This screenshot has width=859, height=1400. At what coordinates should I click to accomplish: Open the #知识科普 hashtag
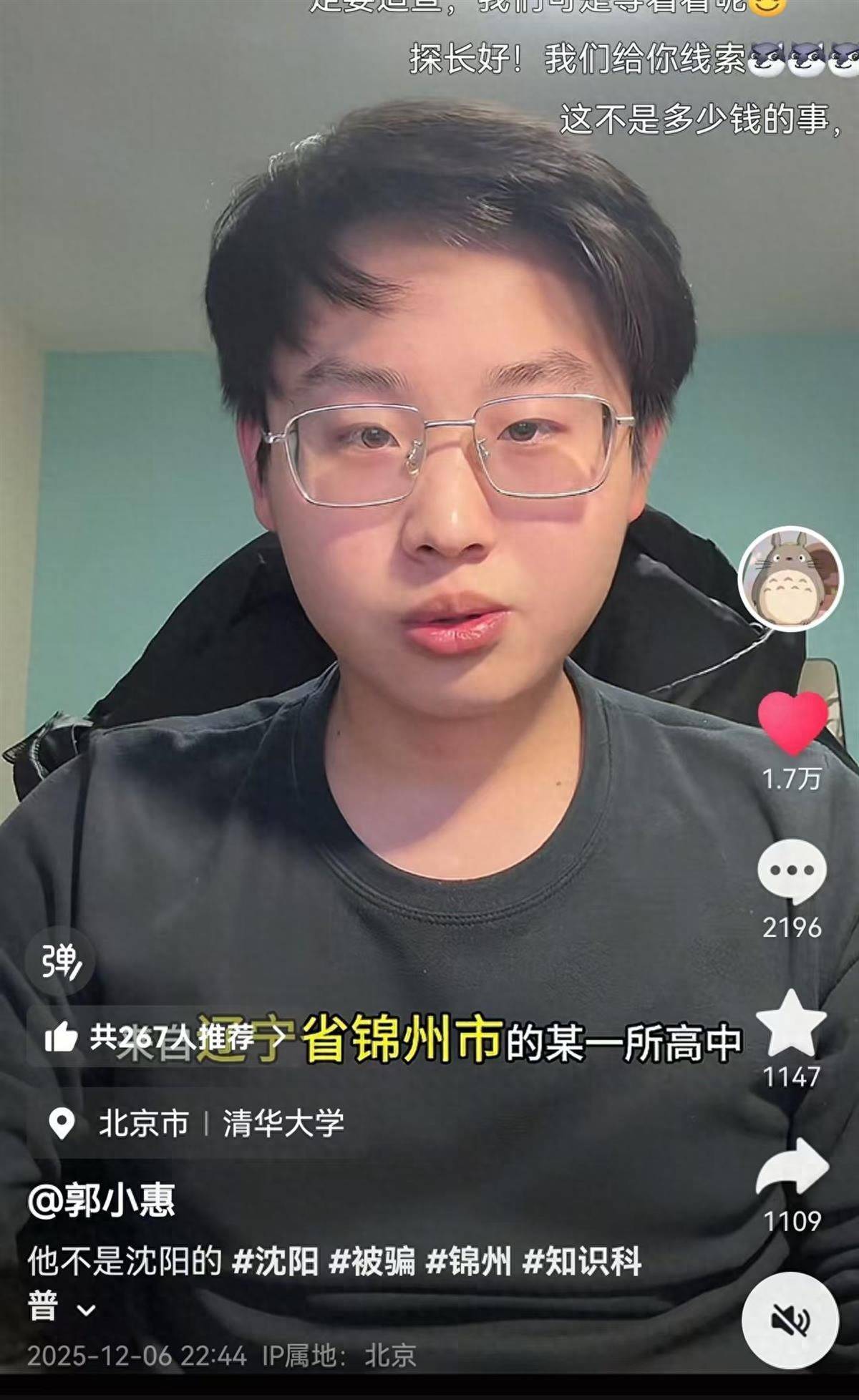coord(581,1261)
